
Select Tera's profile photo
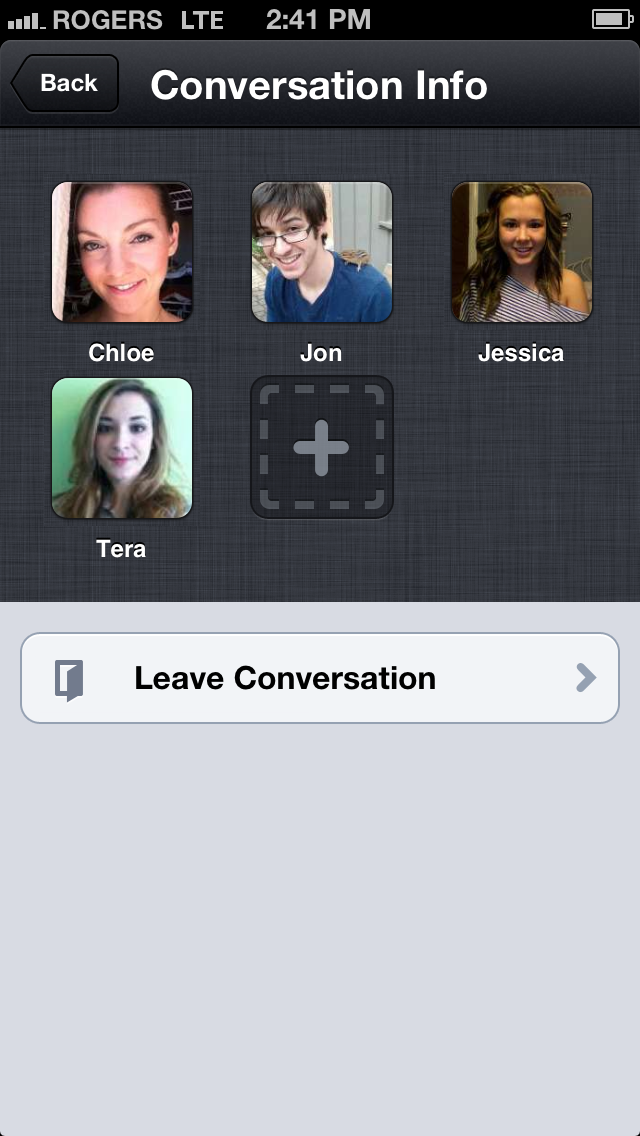click(x=122, y=448)
